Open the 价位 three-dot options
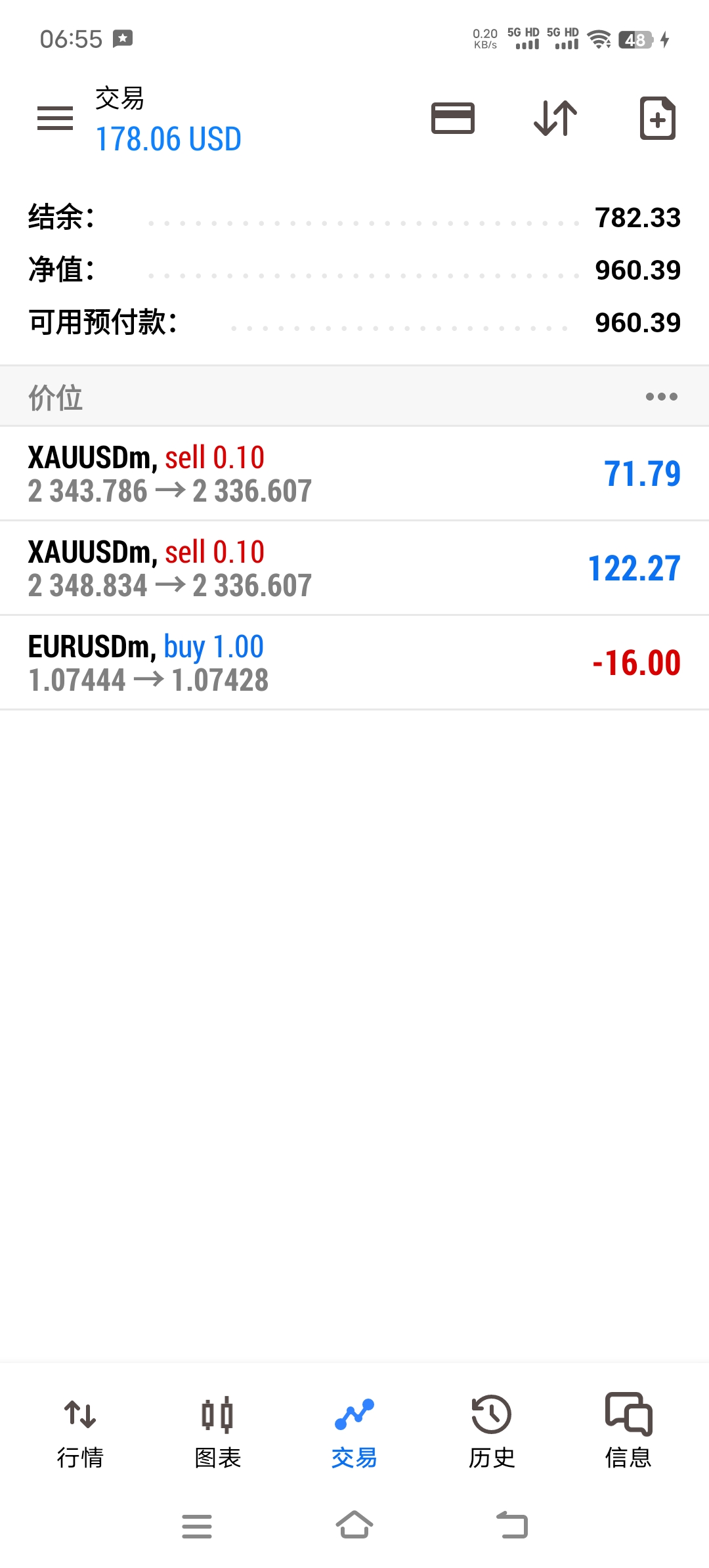The height and width of the screenshot is (1568, 709). (661, 397)
